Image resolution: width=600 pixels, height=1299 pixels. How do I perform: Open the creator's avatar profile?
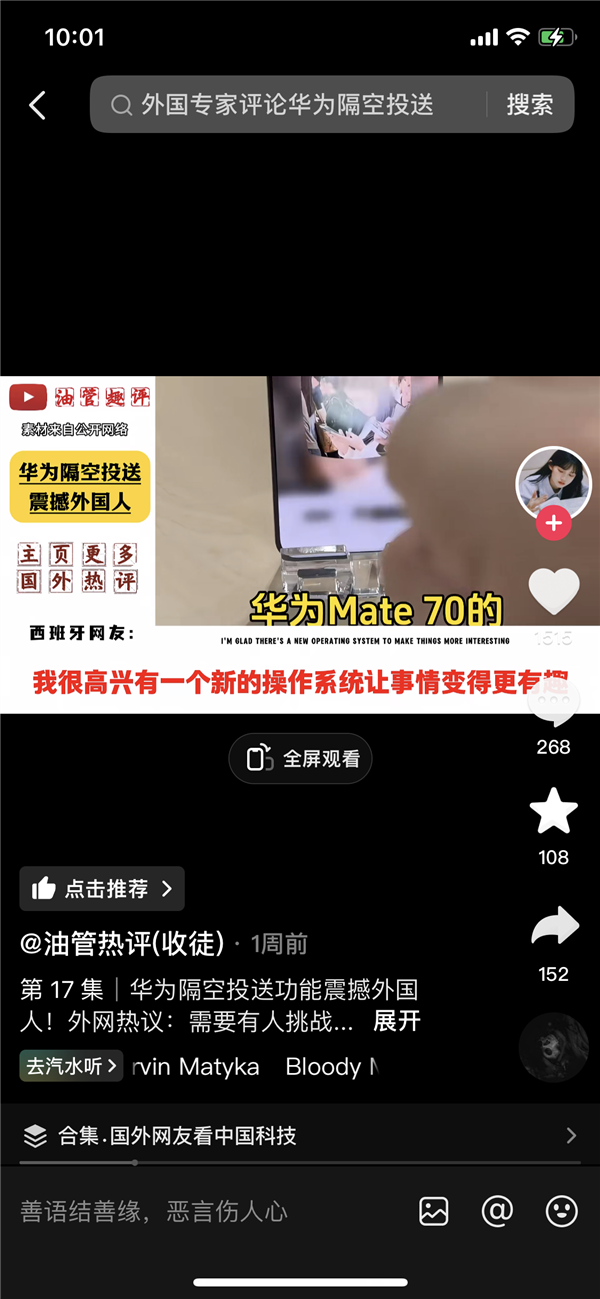[553, 483]
